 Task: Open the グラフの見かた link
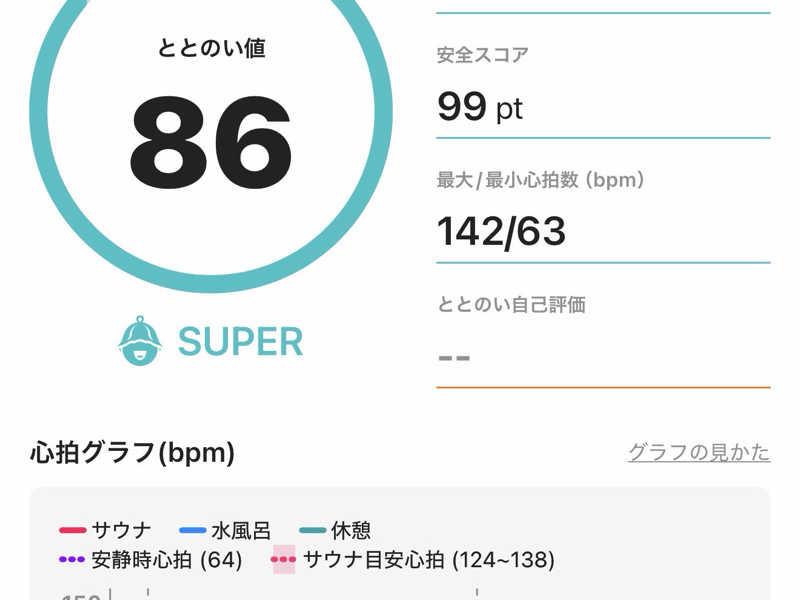(x=698, y=452)
